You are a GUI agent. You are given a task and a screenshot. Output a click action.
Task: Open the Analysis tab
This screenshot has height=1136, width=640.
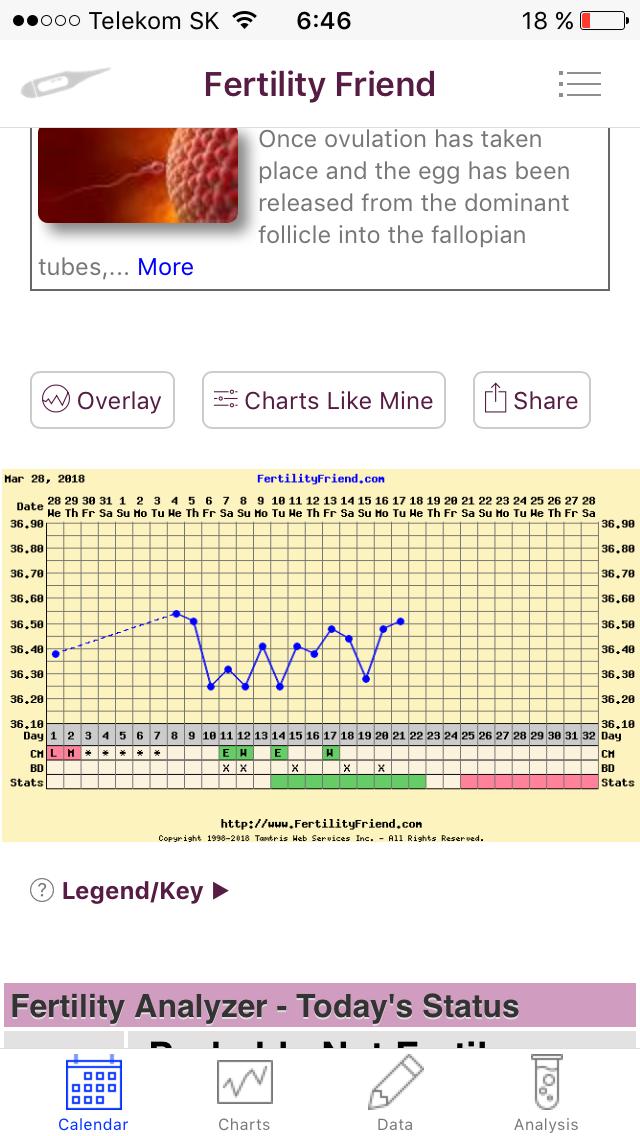546,1093
